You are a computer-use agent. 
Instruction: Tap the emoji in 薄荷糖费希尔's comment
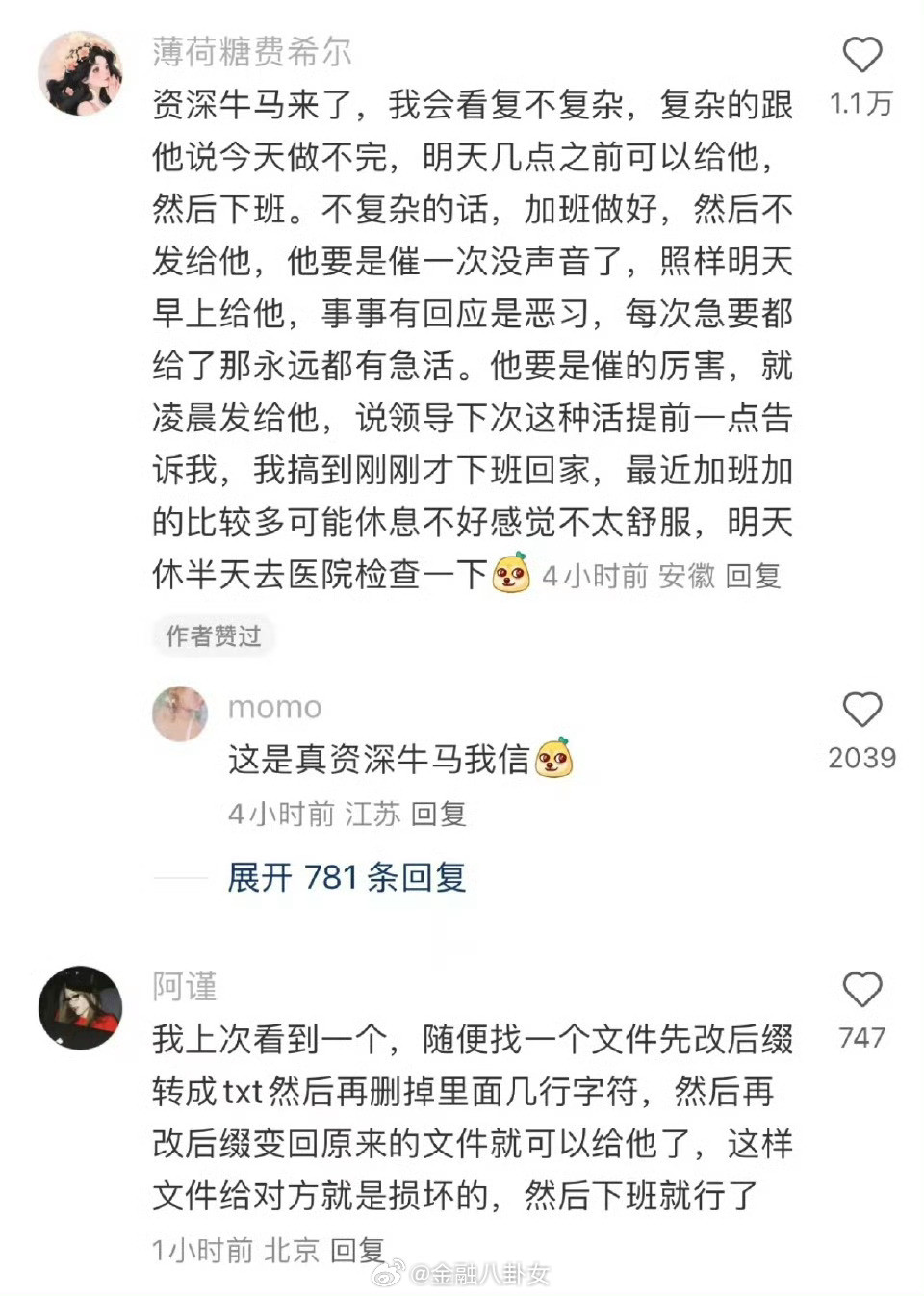point(513,573)
